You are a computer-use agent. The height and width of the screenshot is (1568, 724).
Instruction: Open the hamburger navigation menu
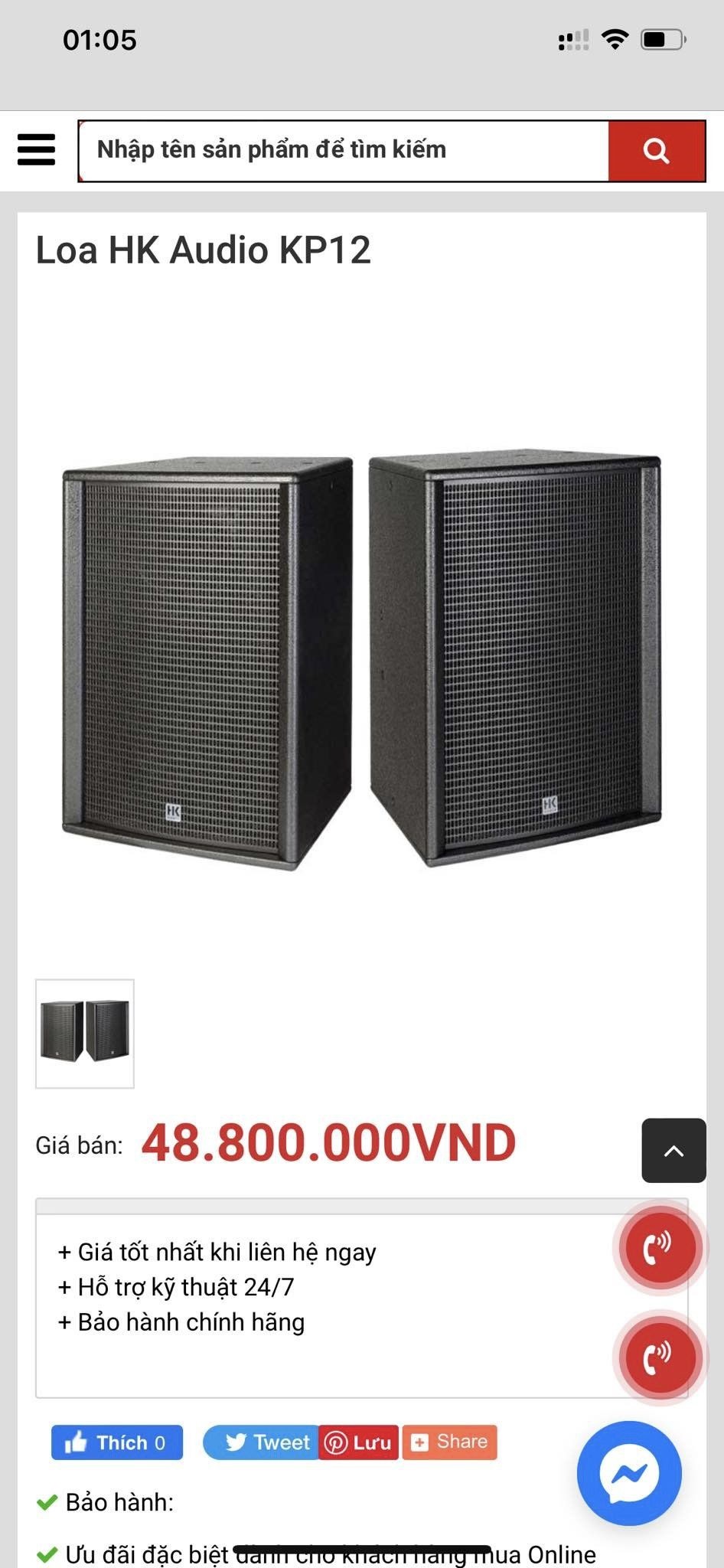click(36, 150)
